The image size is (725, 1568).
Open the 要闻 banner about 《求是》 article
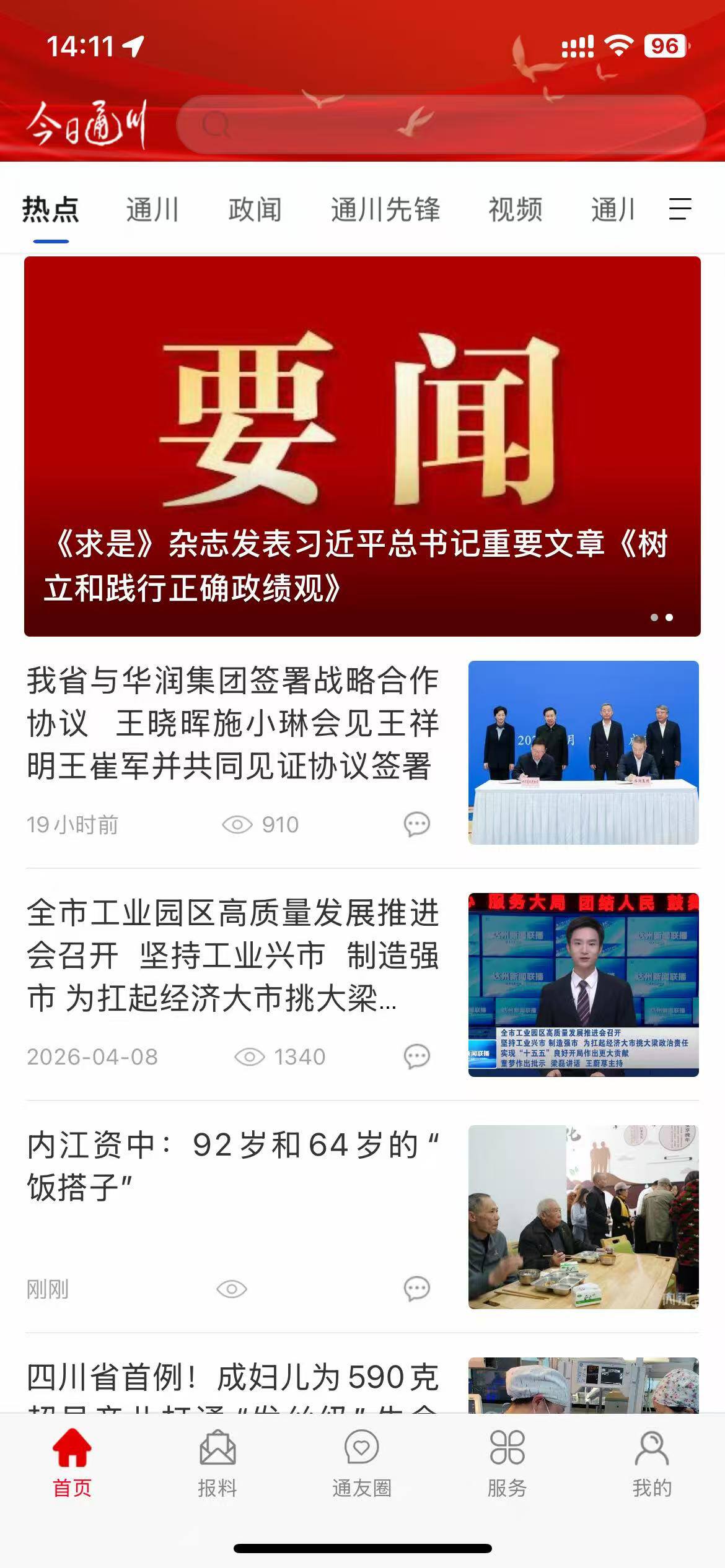362,446
